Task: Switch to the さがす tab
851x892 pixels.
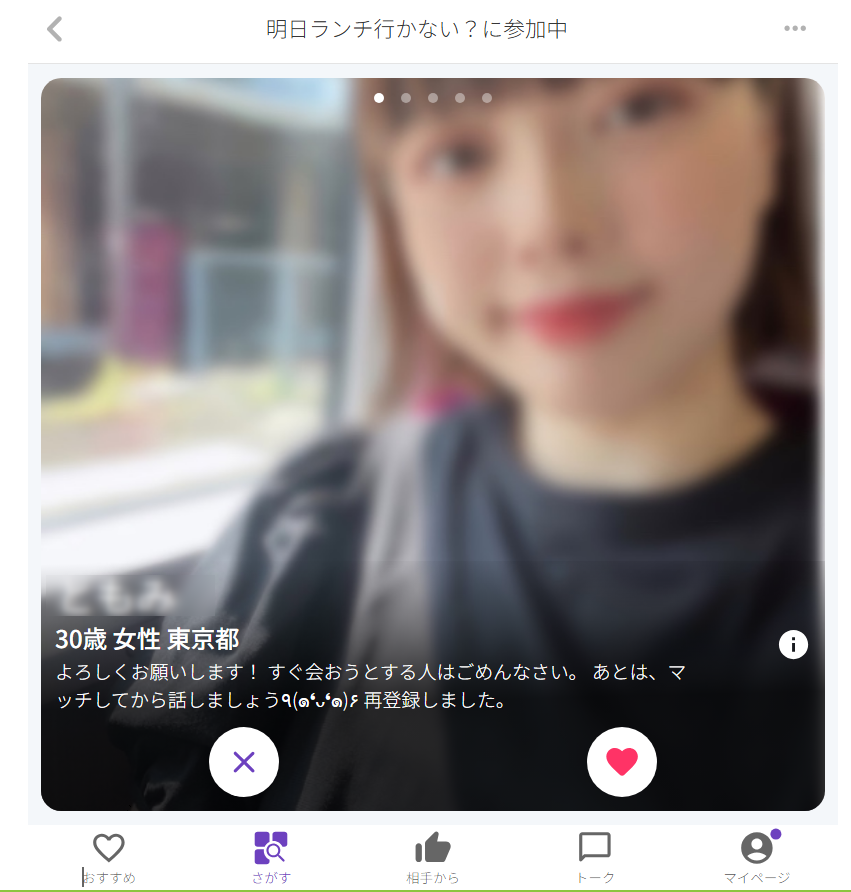Action: tap(271, 858)
